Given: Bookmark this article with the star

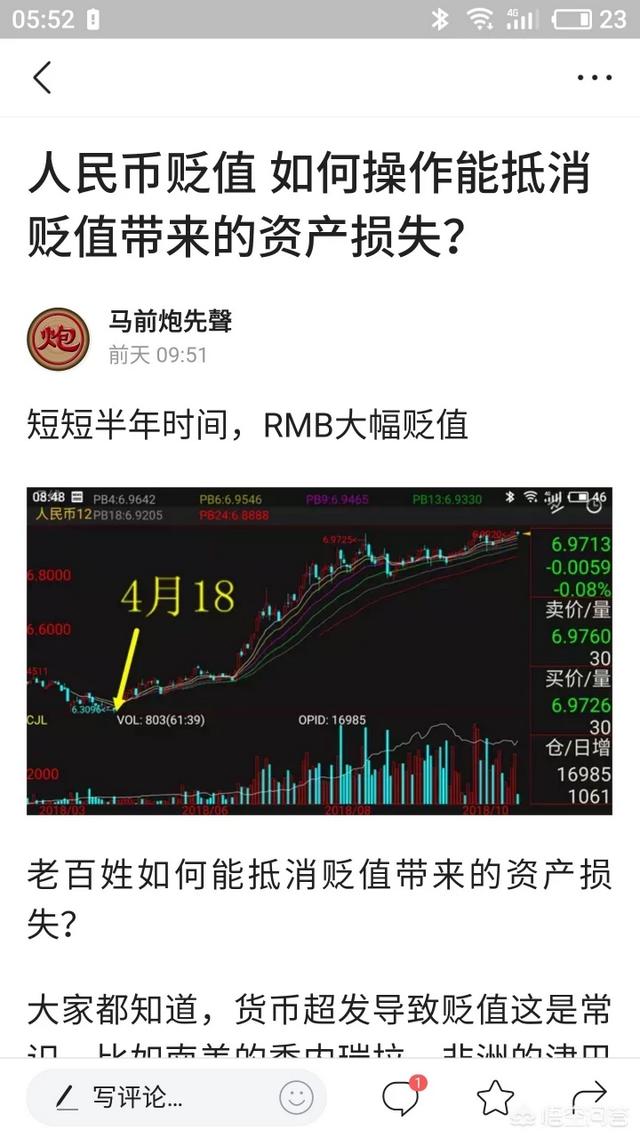Looking at the screenshot, I should click(495, 1097).
